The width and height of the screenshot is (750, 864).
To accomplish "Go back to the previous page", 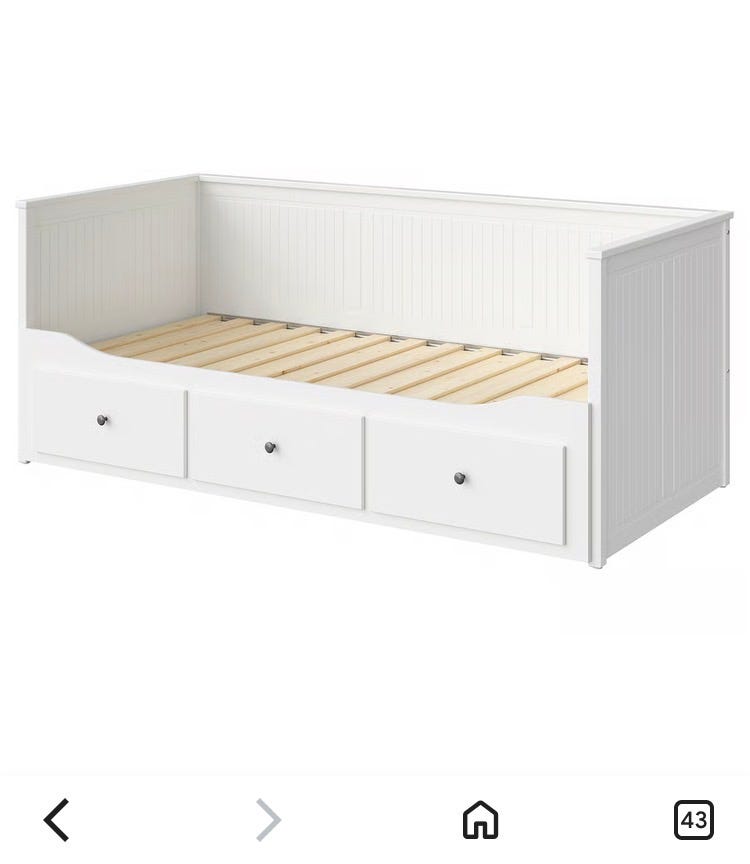I will tap(57, 821).
